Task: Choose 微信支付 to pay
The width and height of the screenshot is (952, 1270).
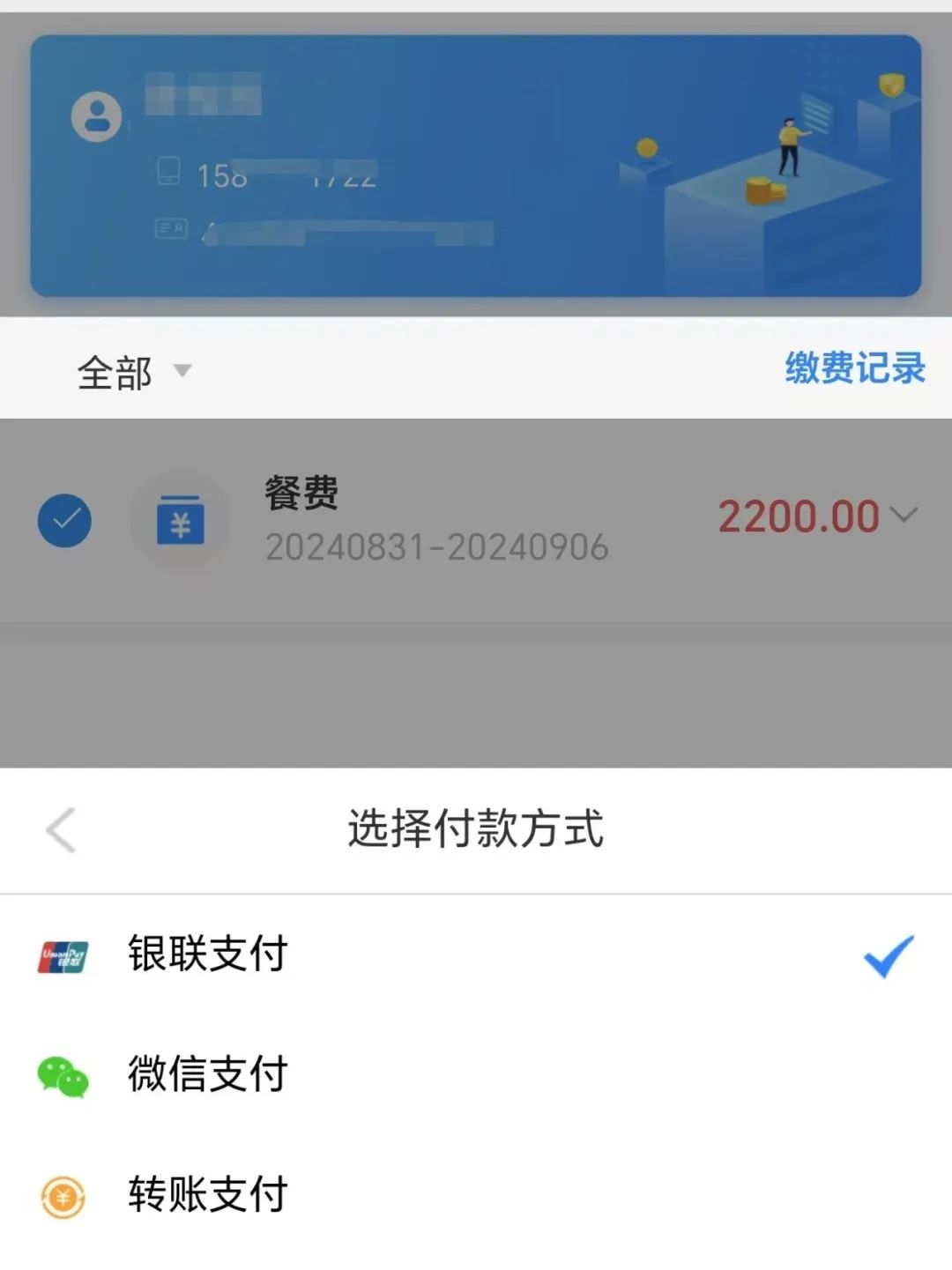Action: 208,1074
